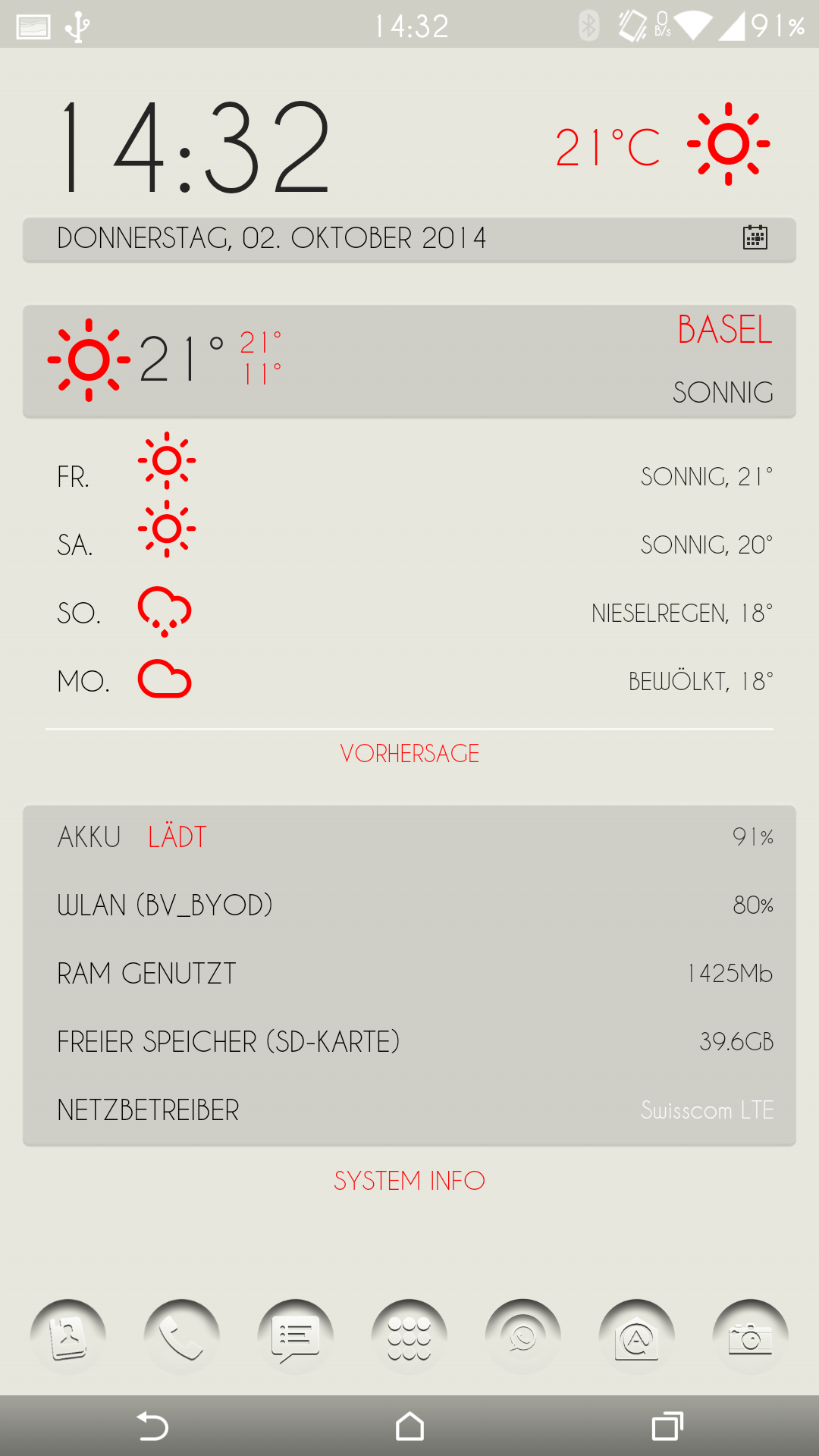Open the calendar icon beside the date
Viewport: 819px width, 1456px height.
[755, 237]
